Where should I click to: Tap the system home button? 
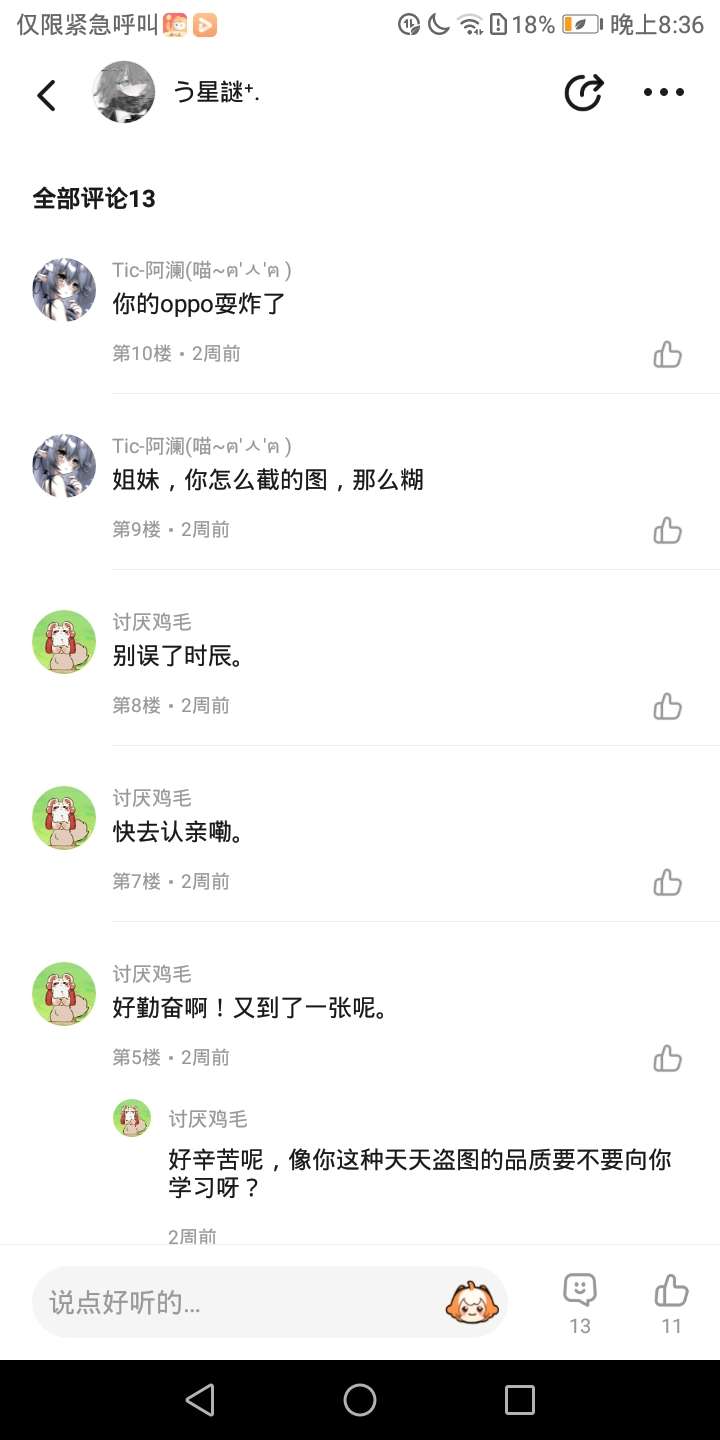pos(360,1400)
